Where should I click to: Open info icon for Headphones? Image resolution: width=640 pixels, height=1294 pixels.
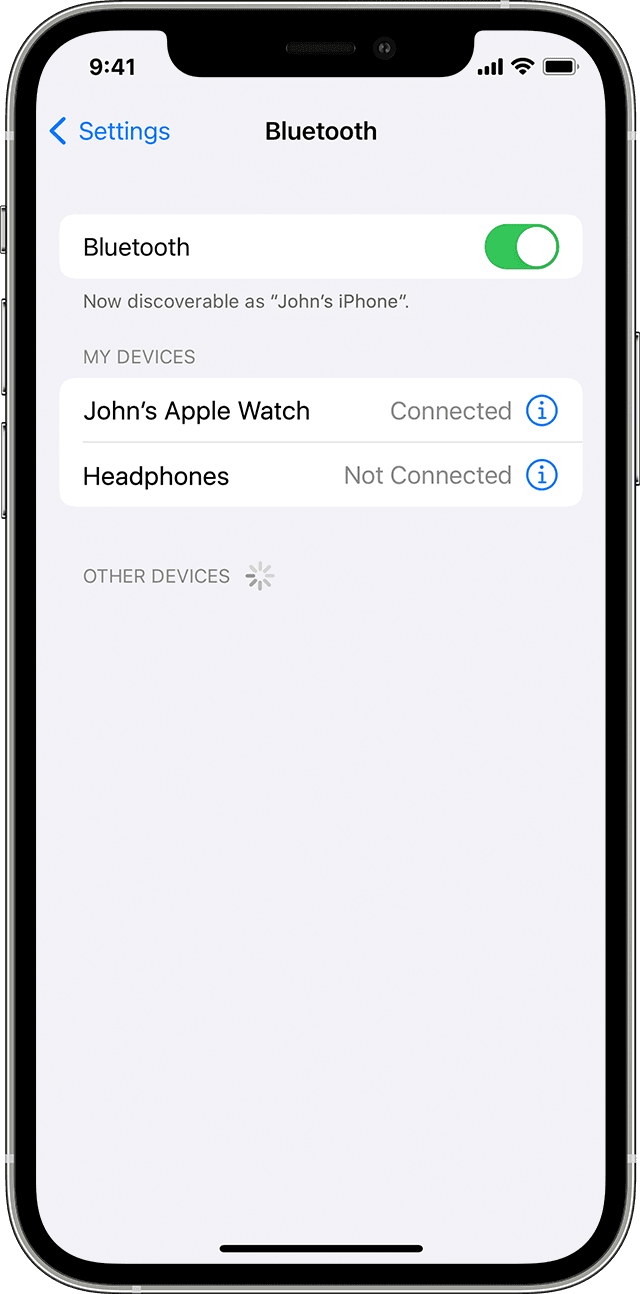pos(541,475)
